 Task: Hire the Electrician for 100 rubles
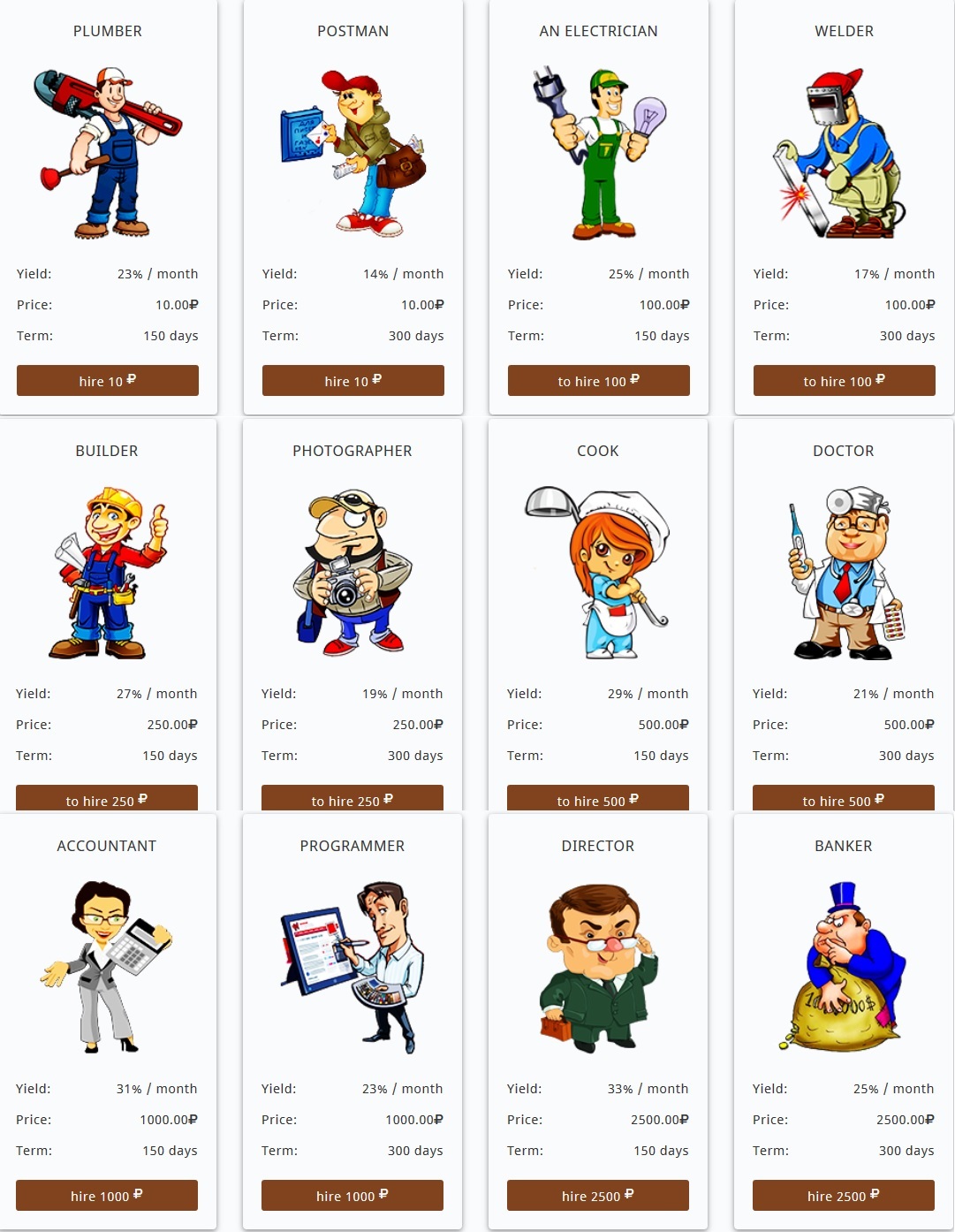[x=599, y=381]
